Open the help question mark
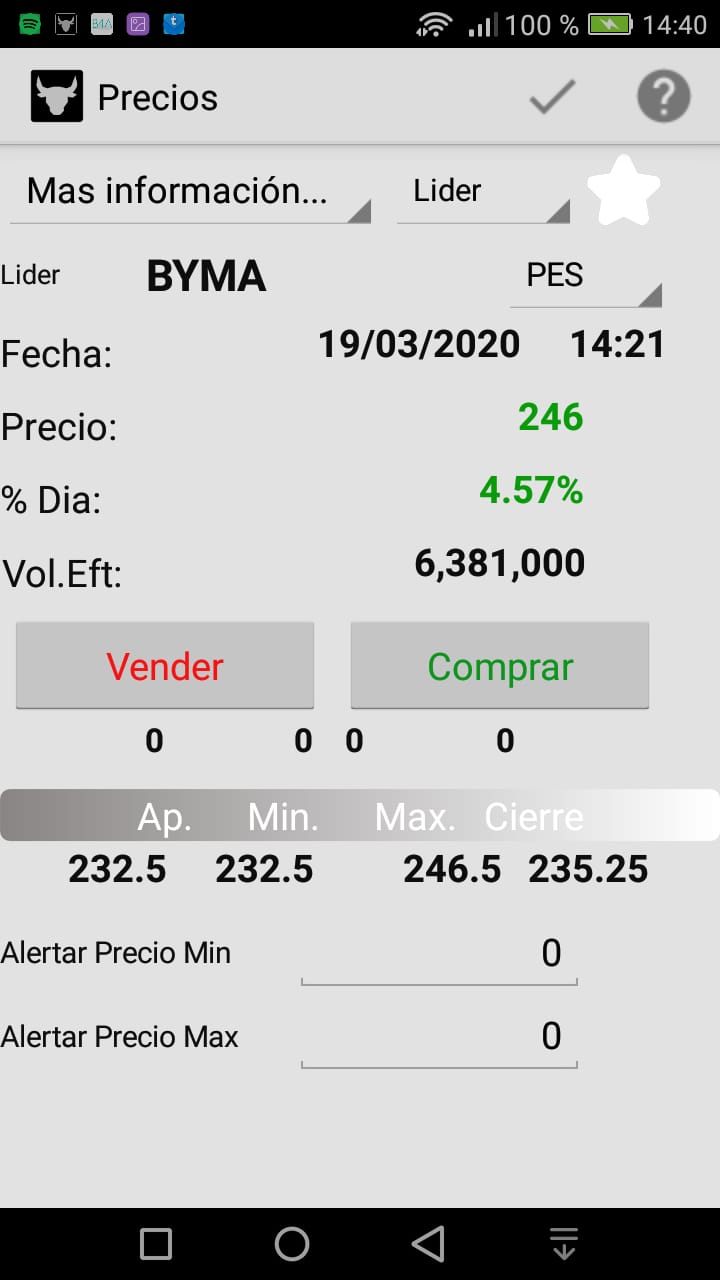Viewport: 720px width, 1280px height. [663, 97]
